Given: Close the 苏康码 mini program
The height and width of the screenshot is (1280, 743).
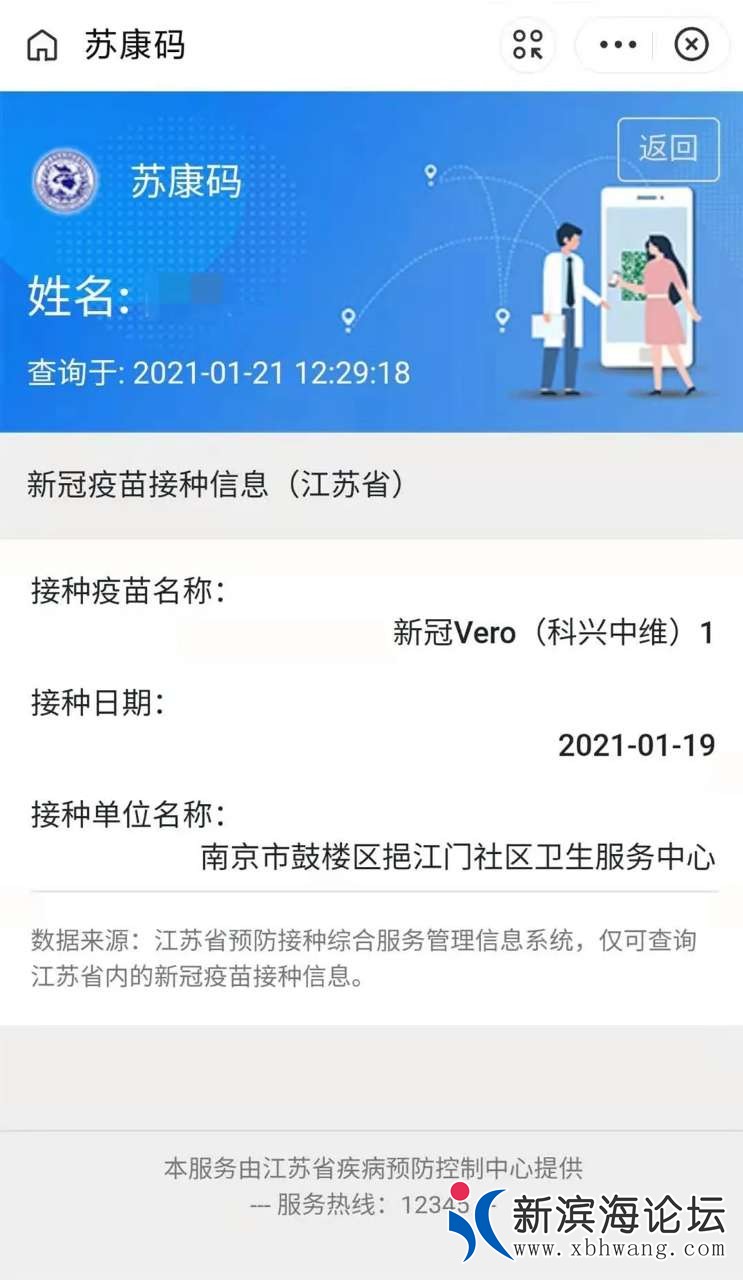Looking at the screenshot, I should [x=691, y=45].
